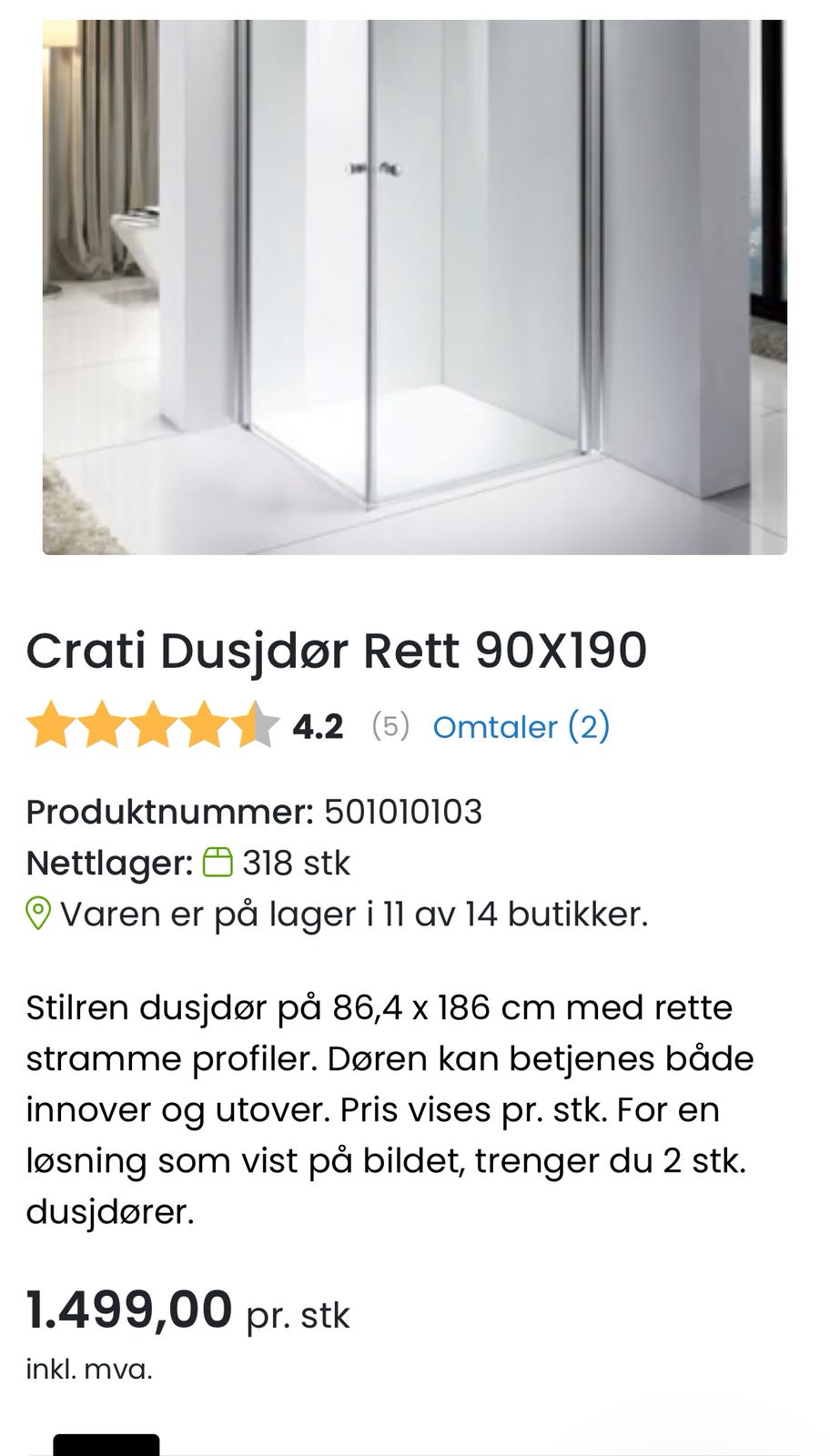Click the (5) ratings count
This screenshot has width=830, height=1456.
(390, 727)
